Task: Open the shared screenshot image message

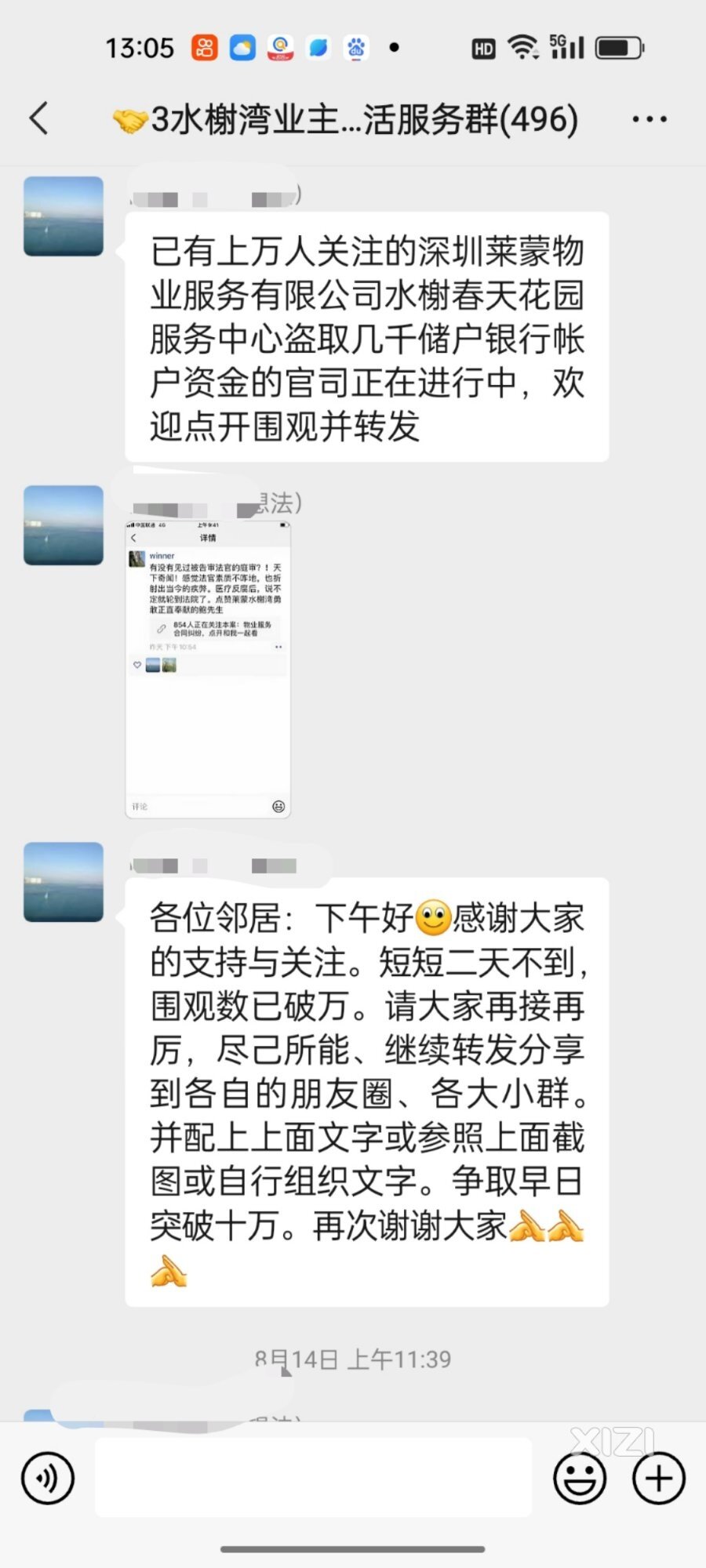Action: tap(208, 670)
